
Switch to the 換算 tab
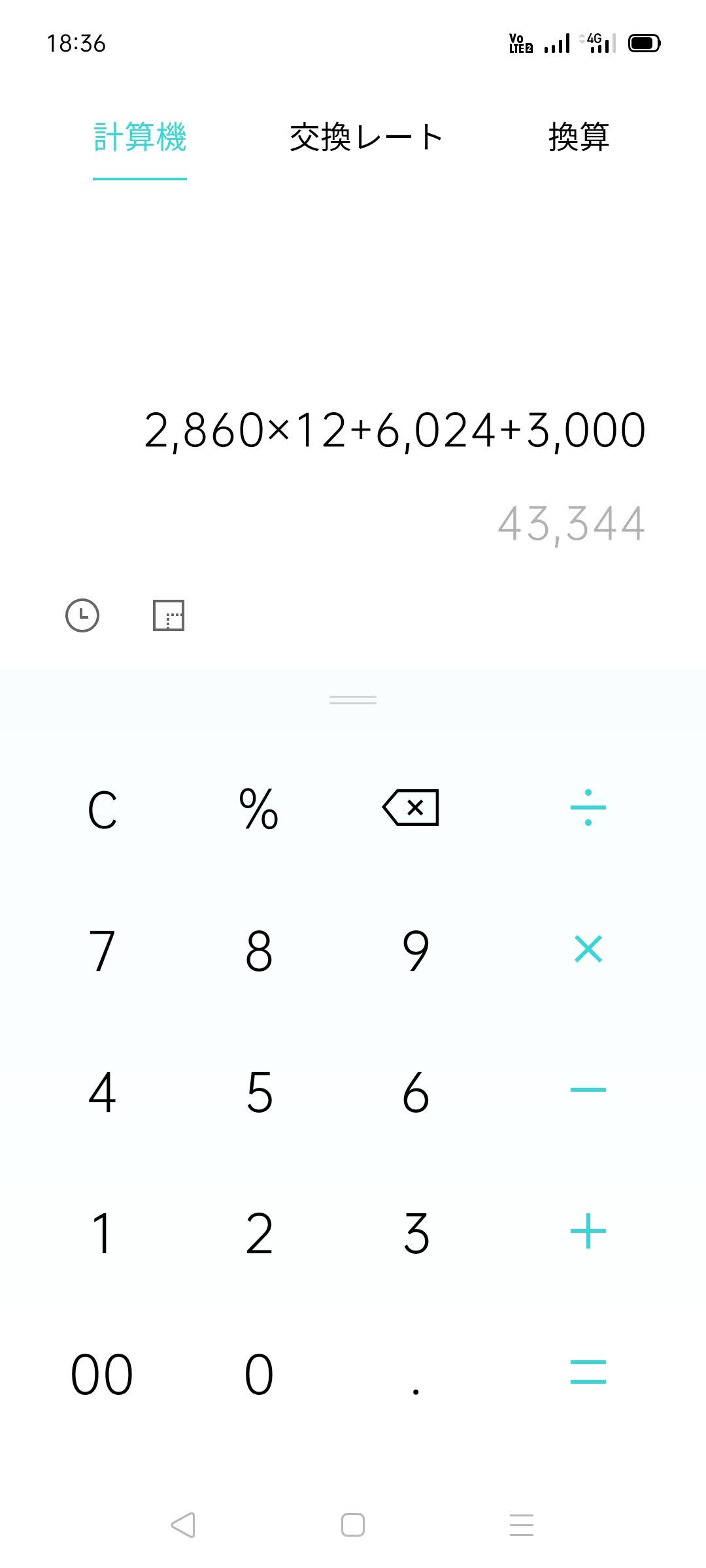click(579, 137)
